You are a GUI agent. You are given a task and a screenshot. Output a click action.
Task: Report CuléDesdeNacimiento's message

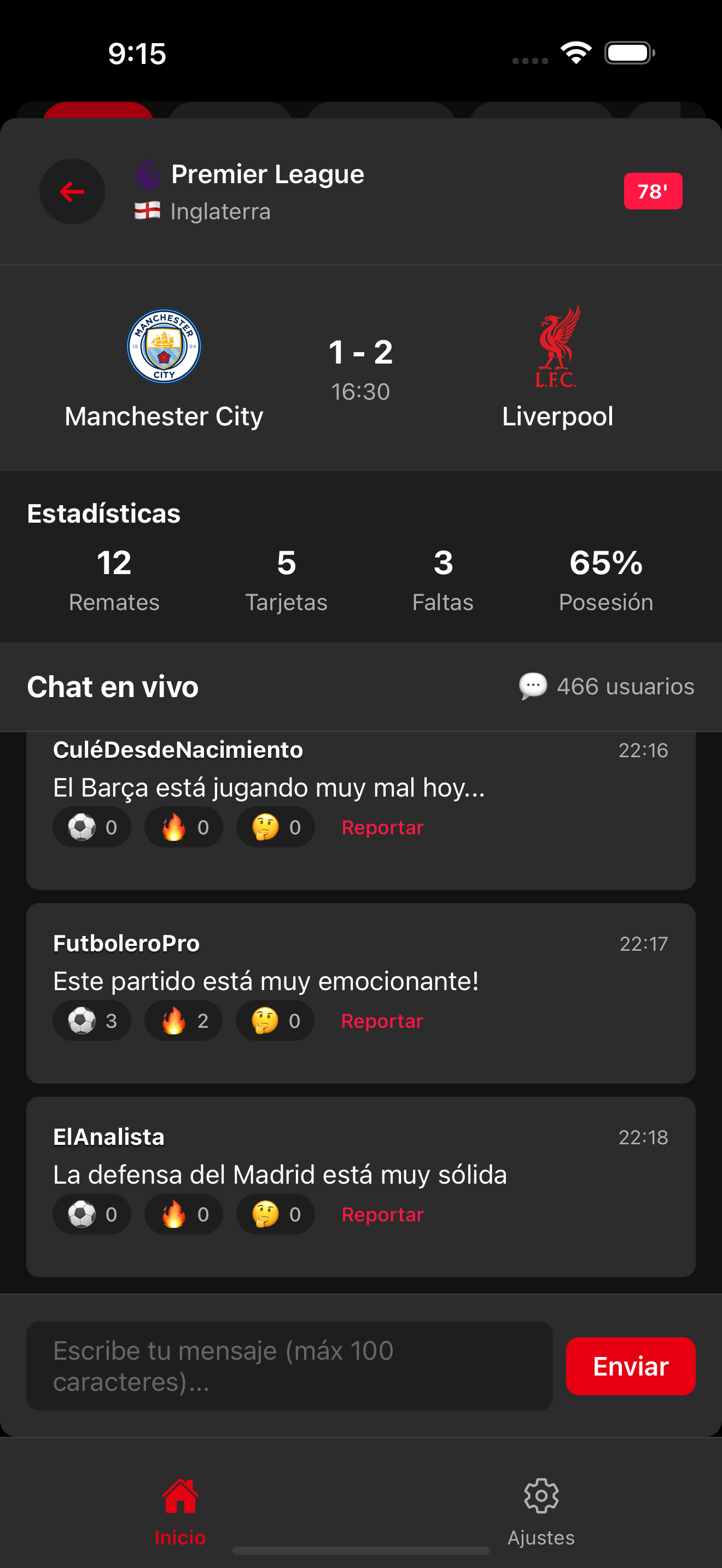(382, 827)
